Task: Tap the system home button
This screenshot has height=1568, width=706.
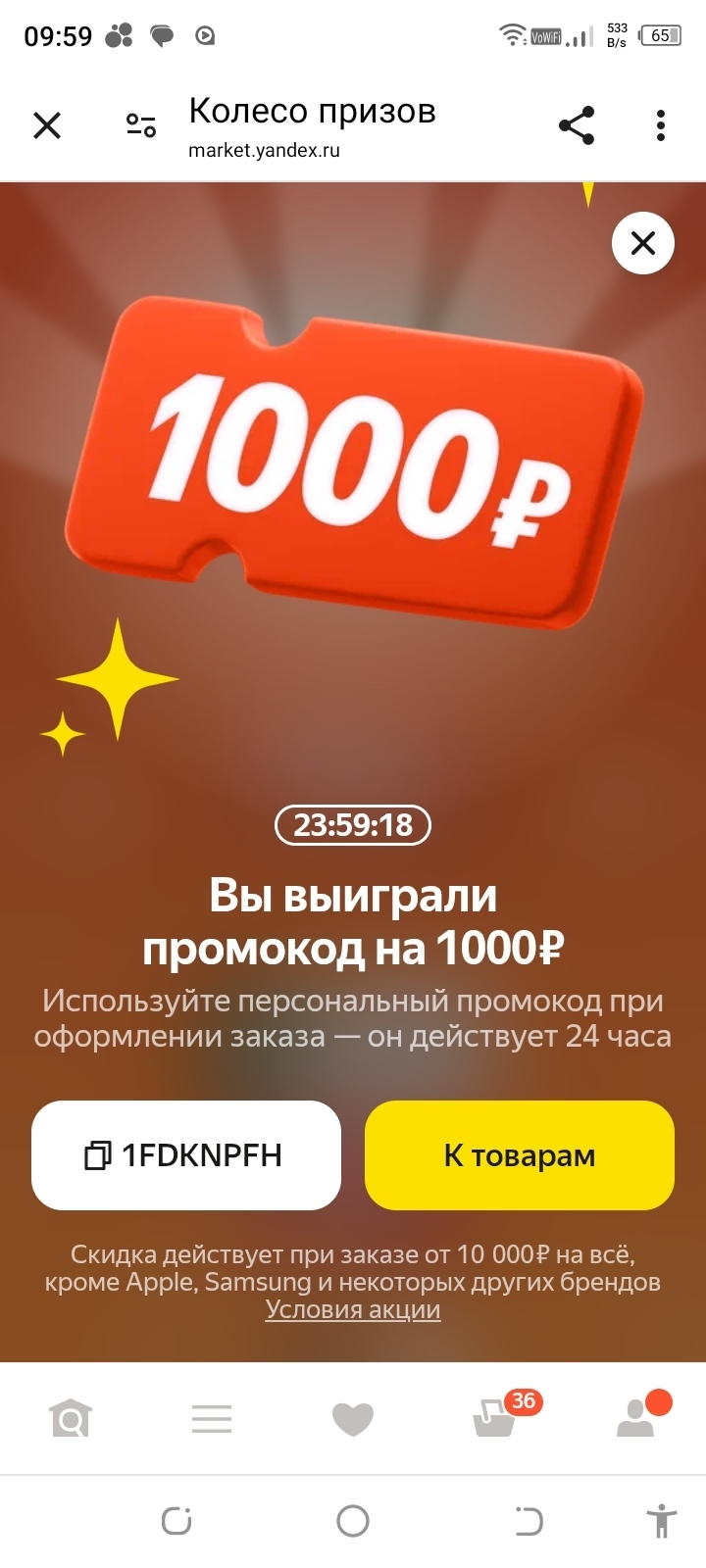Action: pyautogui.click(x=353, y=1521)
